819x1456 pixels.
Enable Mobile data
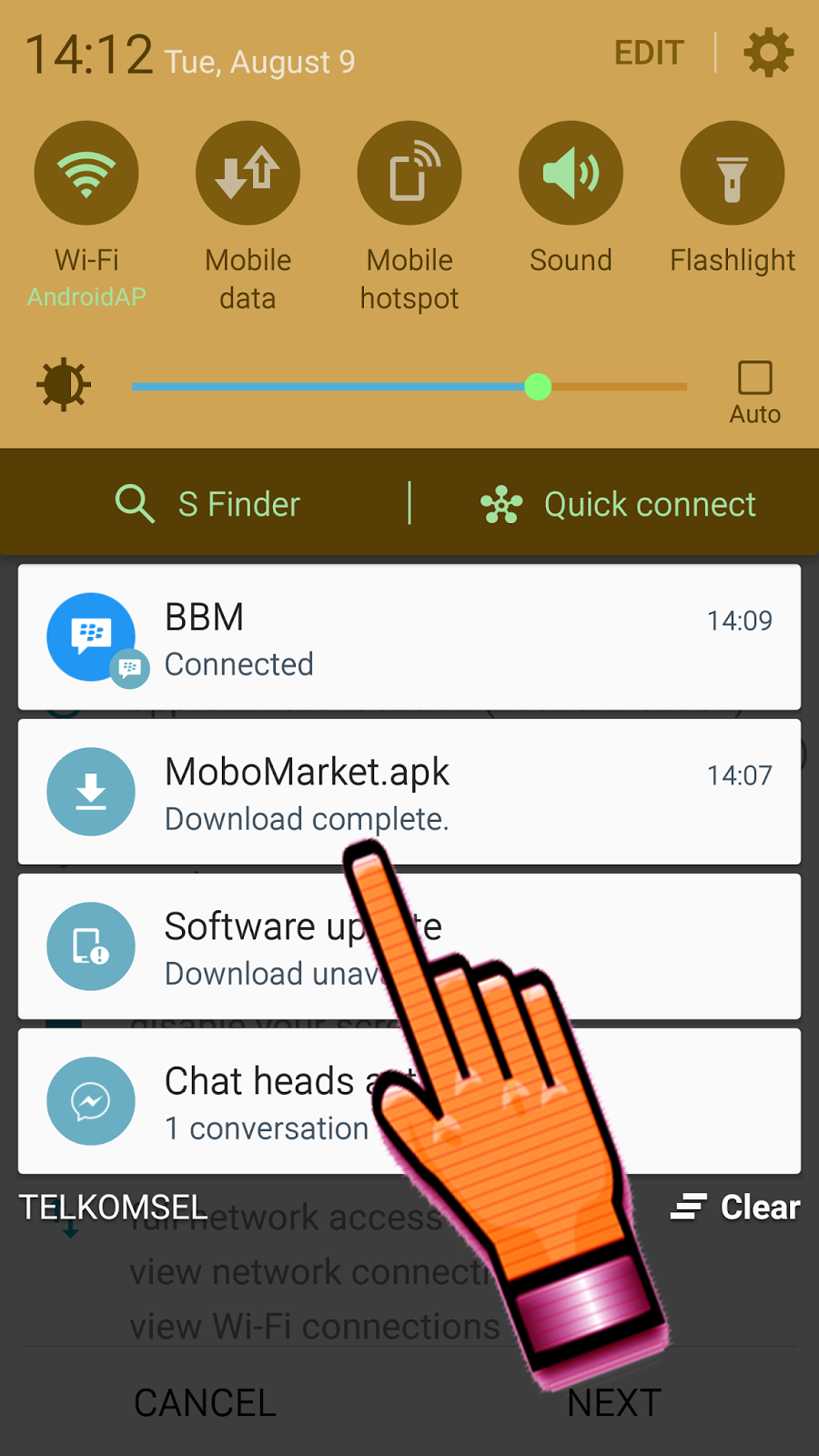(248, 172)
